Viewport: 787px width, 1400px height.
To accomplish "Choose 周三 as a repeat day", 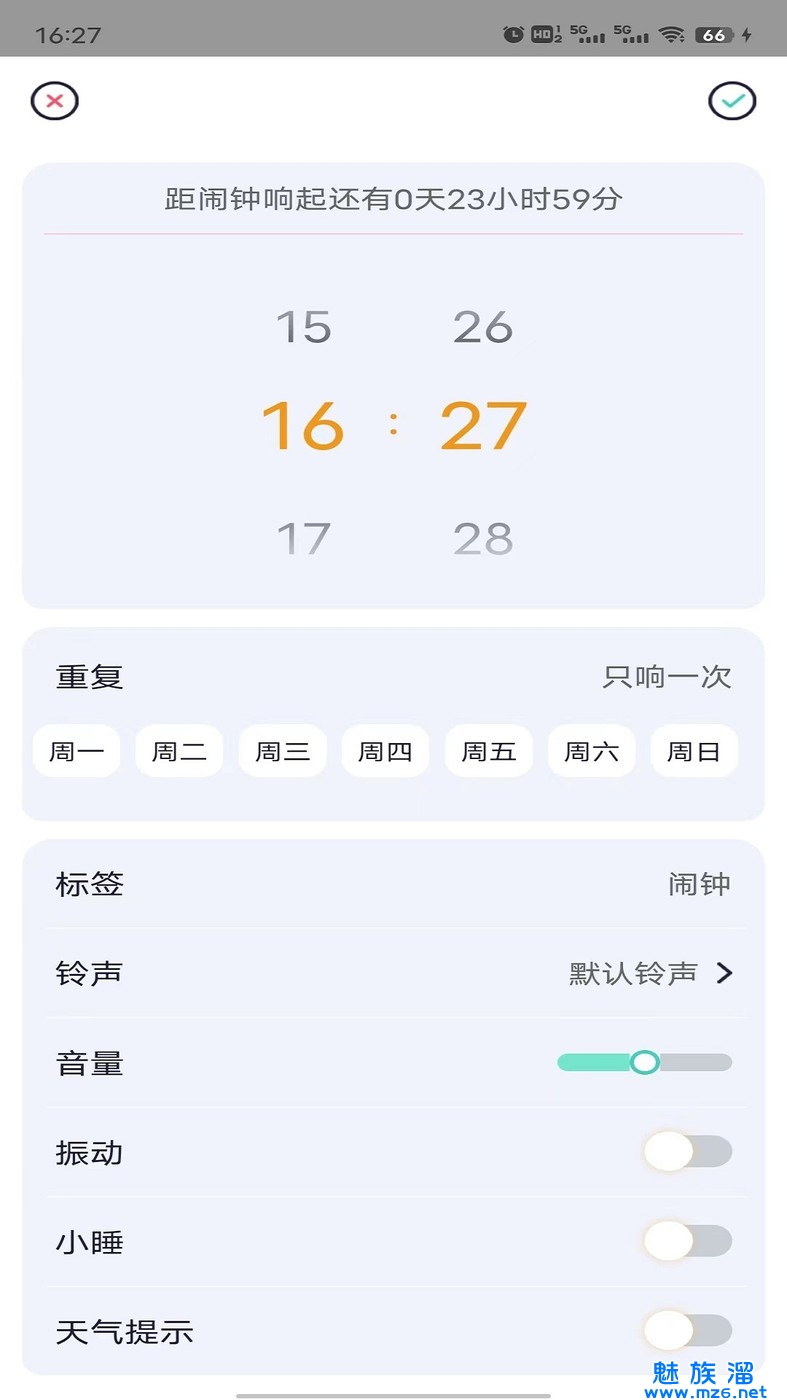I will [x=283, y=751].
